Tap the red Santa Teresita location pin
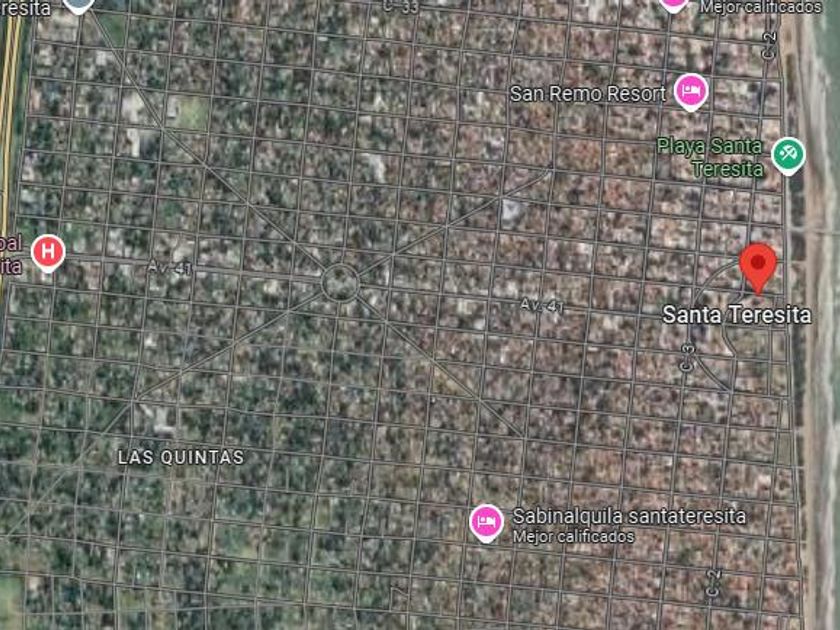The image size is (840, 630). [758, 266]
